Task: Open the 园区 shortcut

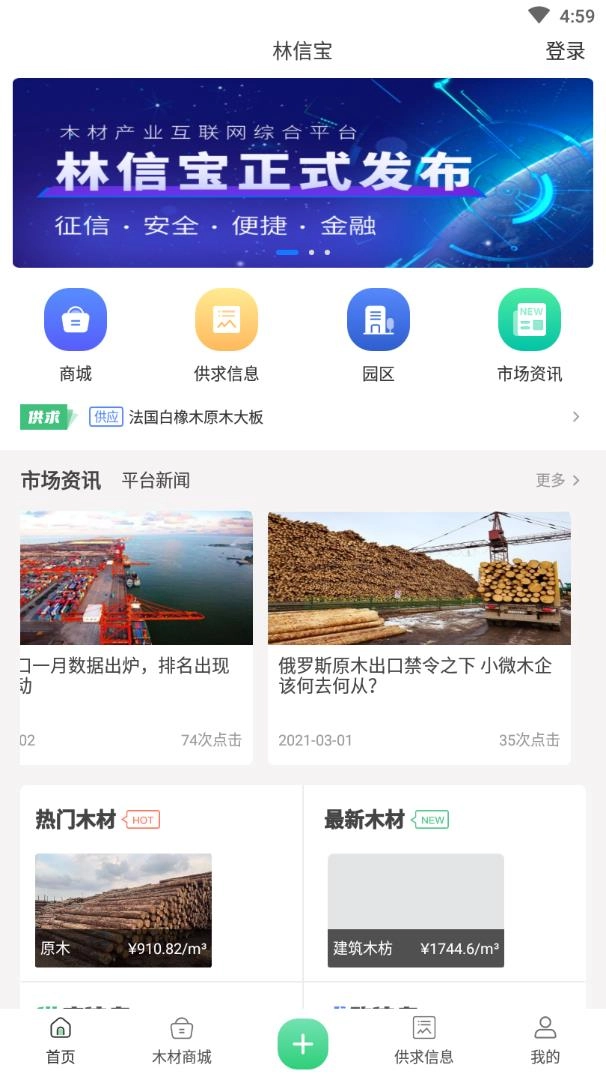Action: (378, 320)
